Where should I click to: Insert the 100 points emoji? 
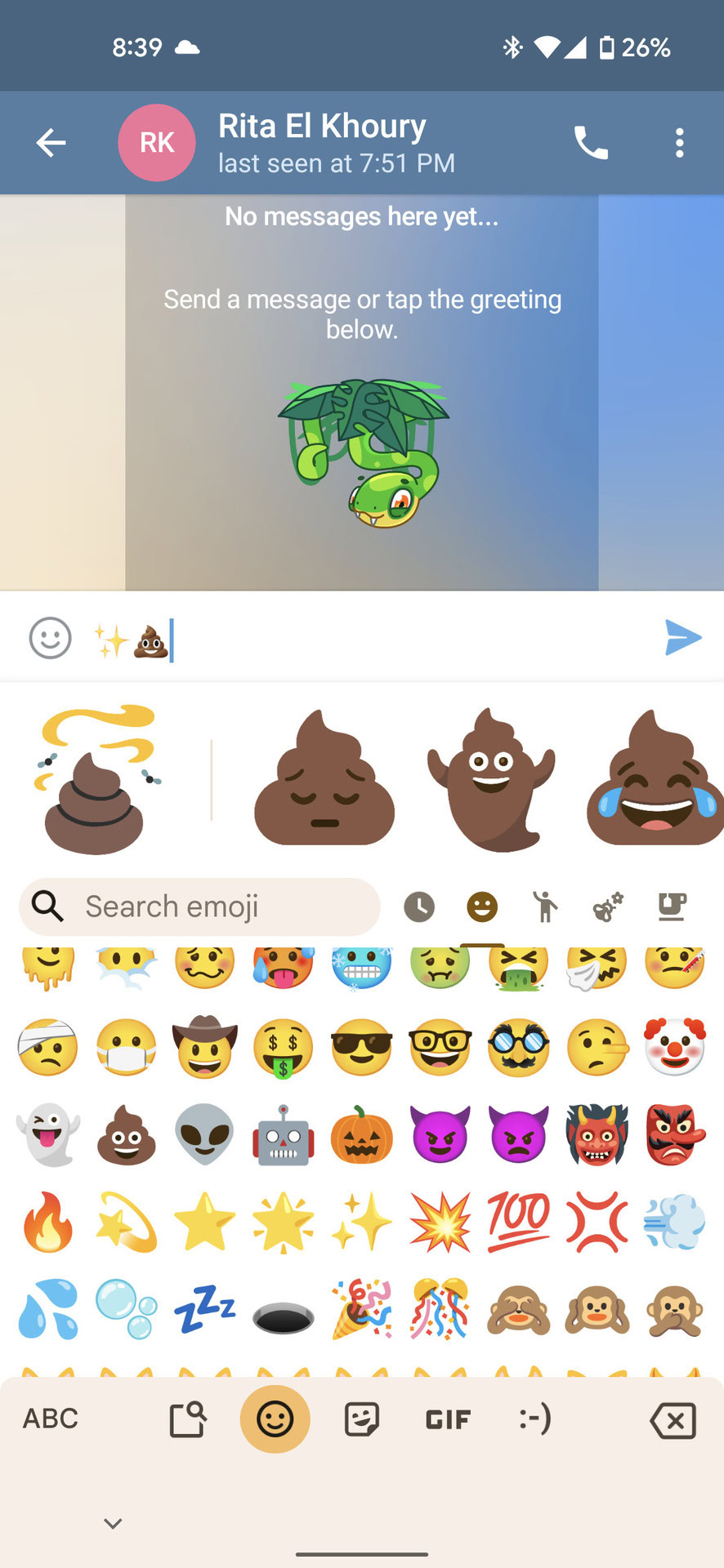click(518, 1223)
